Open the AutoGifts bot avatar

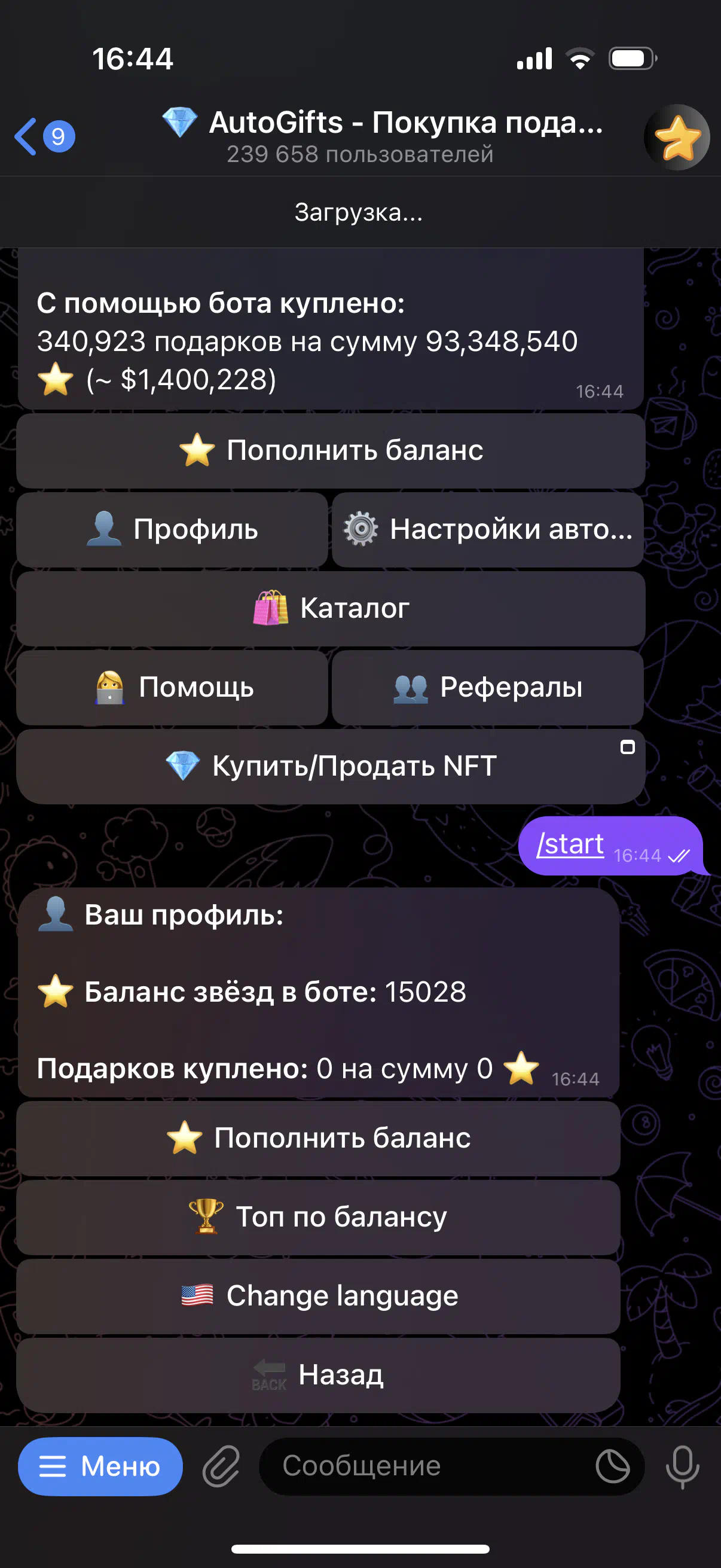pos(677,137)
